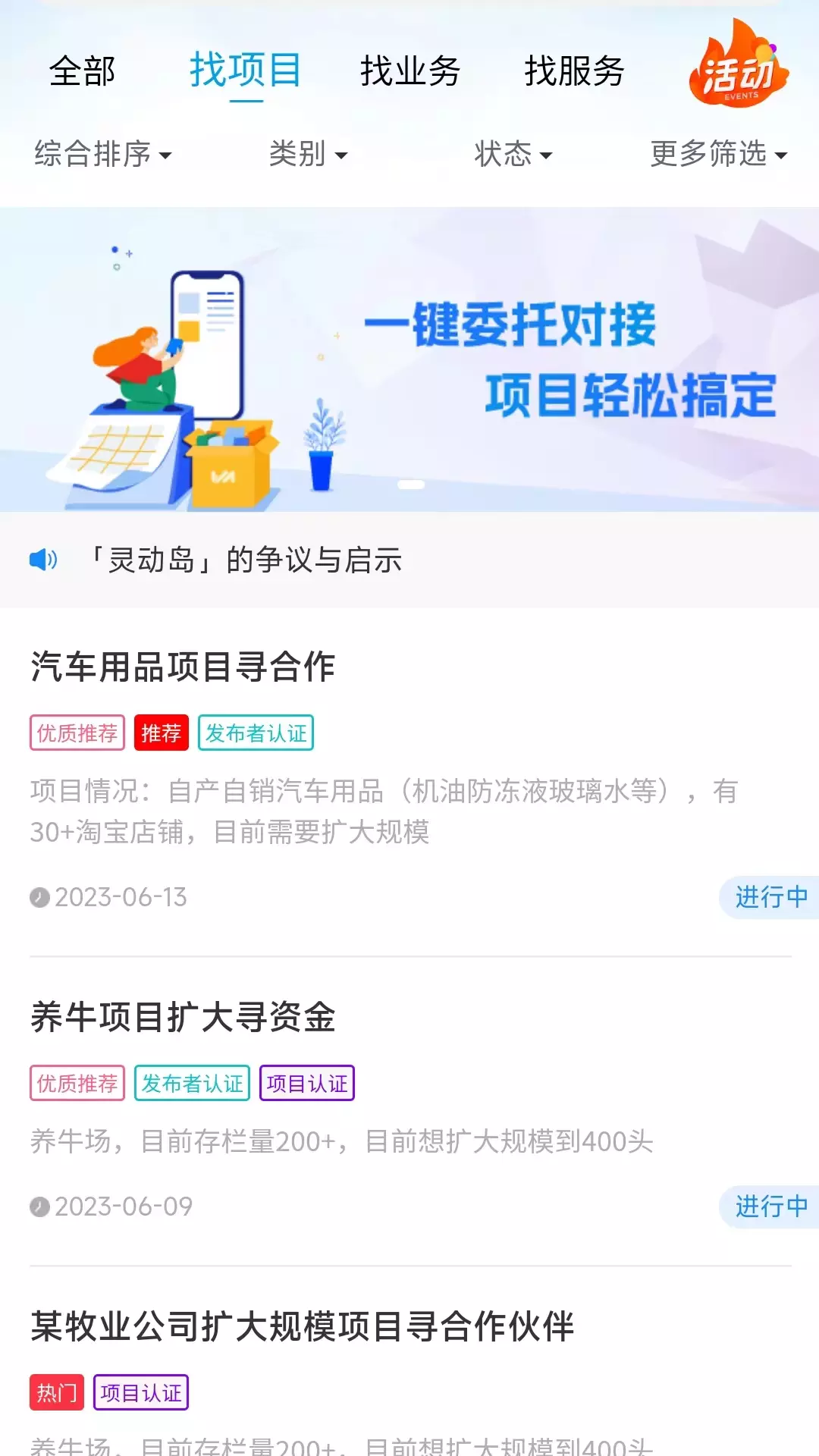Screen dimensions: 819x1456
Task: Expand the 状态 status dropdown
Action: (x=513, y=154)
